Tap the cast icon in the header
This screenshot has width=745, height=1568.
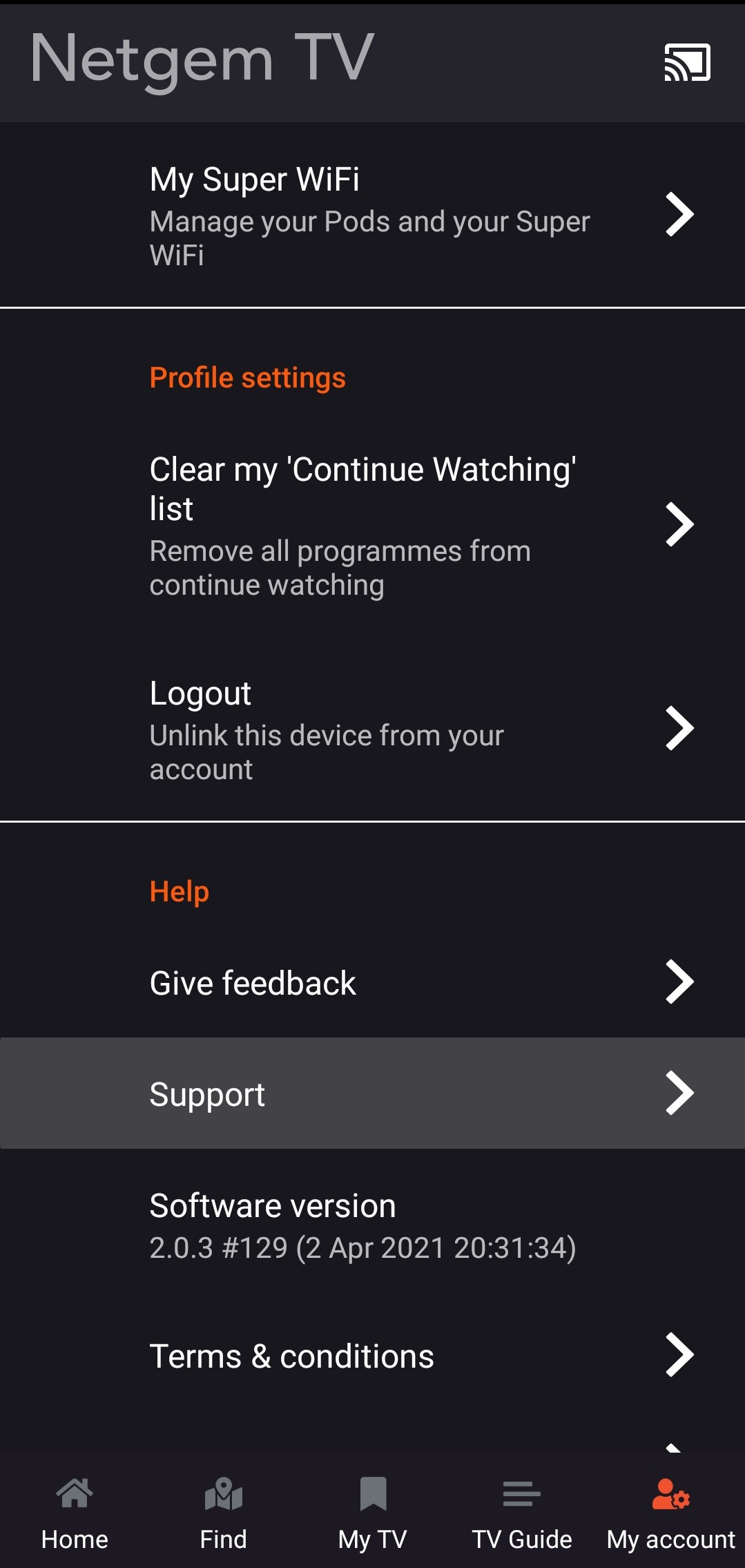pyautogui.click(x=687, y=62)
